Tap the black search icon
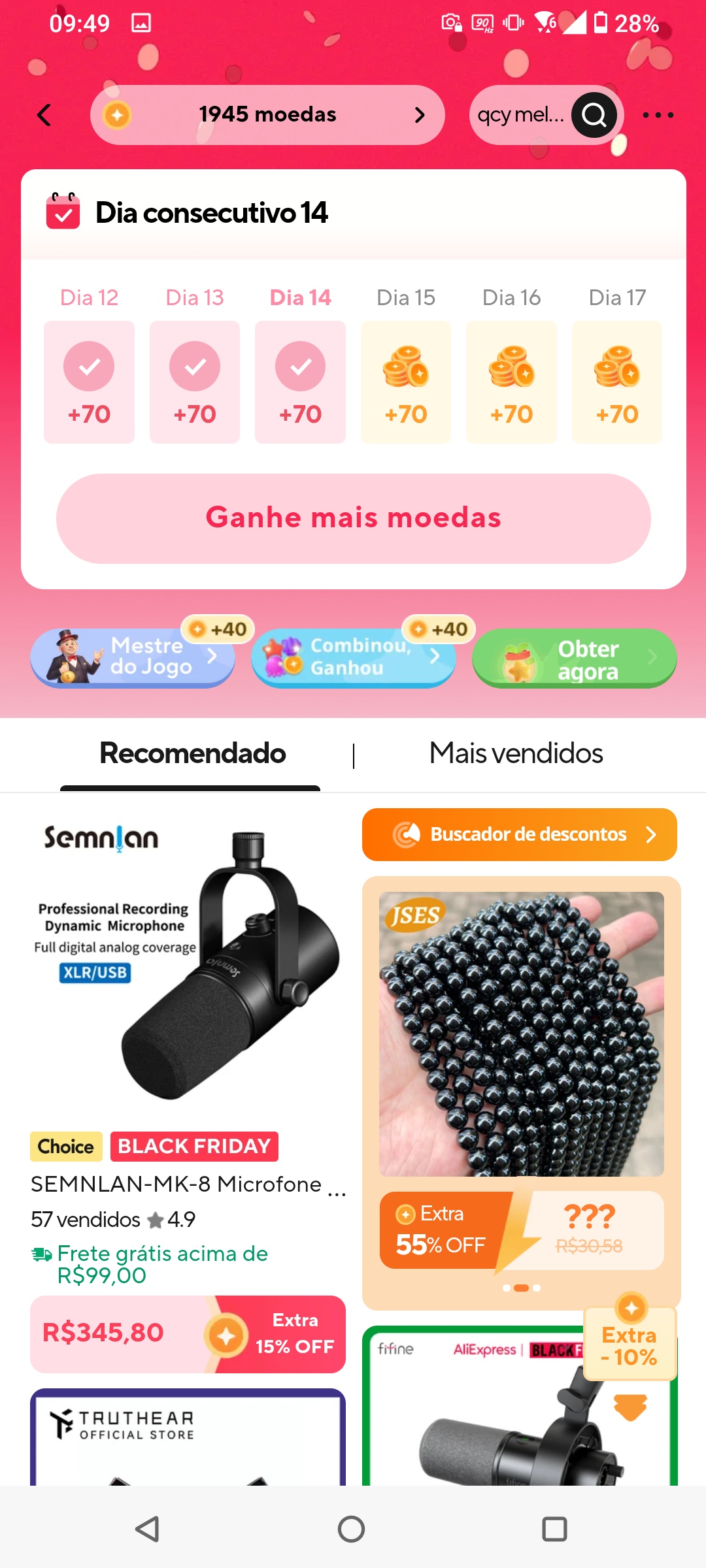The width and height of the screenshot is (706, 1568). tap(594, 115)
